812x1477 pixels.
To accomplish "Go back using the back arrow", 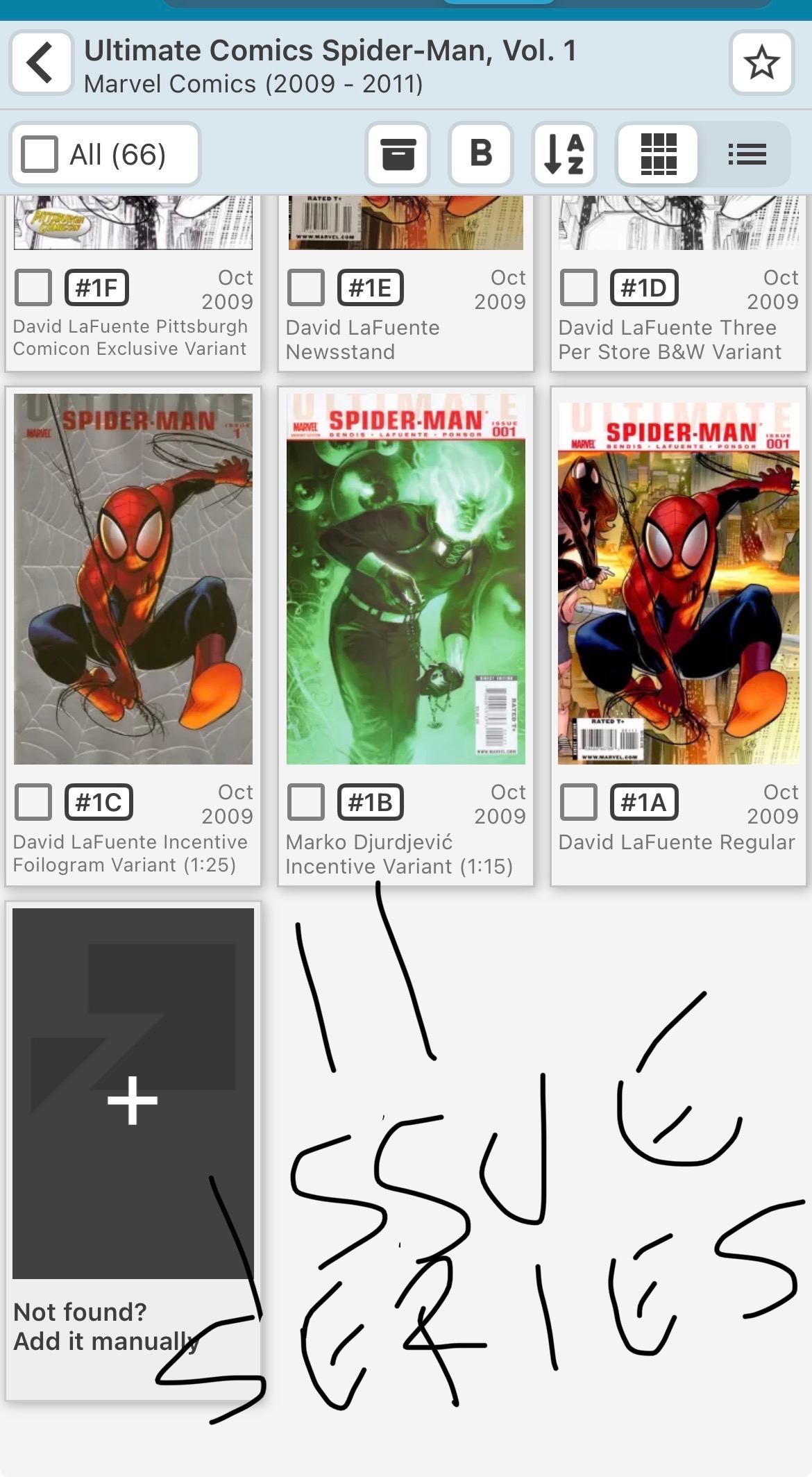I will 41,62.
